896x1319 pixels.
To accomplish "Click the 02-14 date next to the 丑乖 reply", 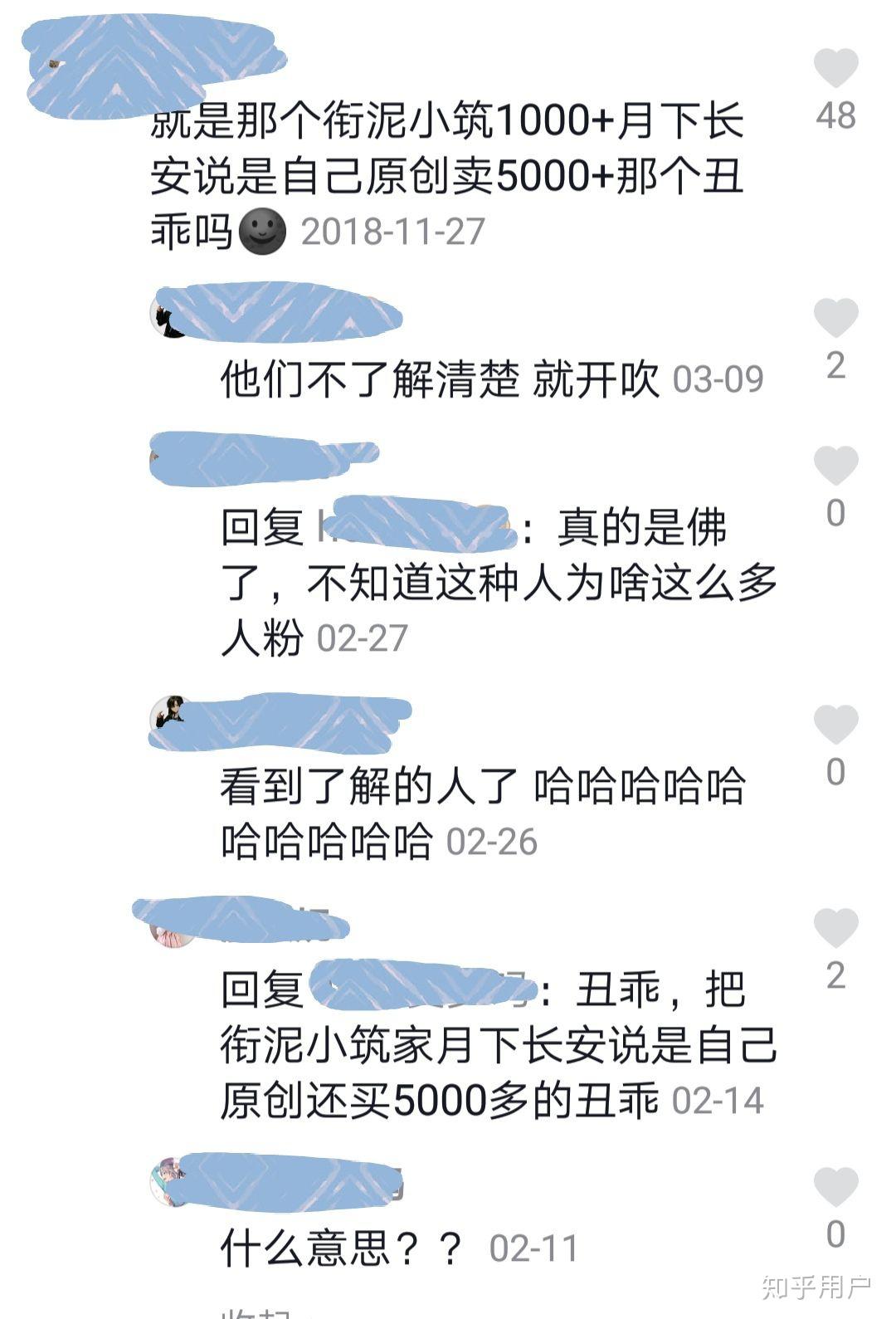I will [720, 1098].
